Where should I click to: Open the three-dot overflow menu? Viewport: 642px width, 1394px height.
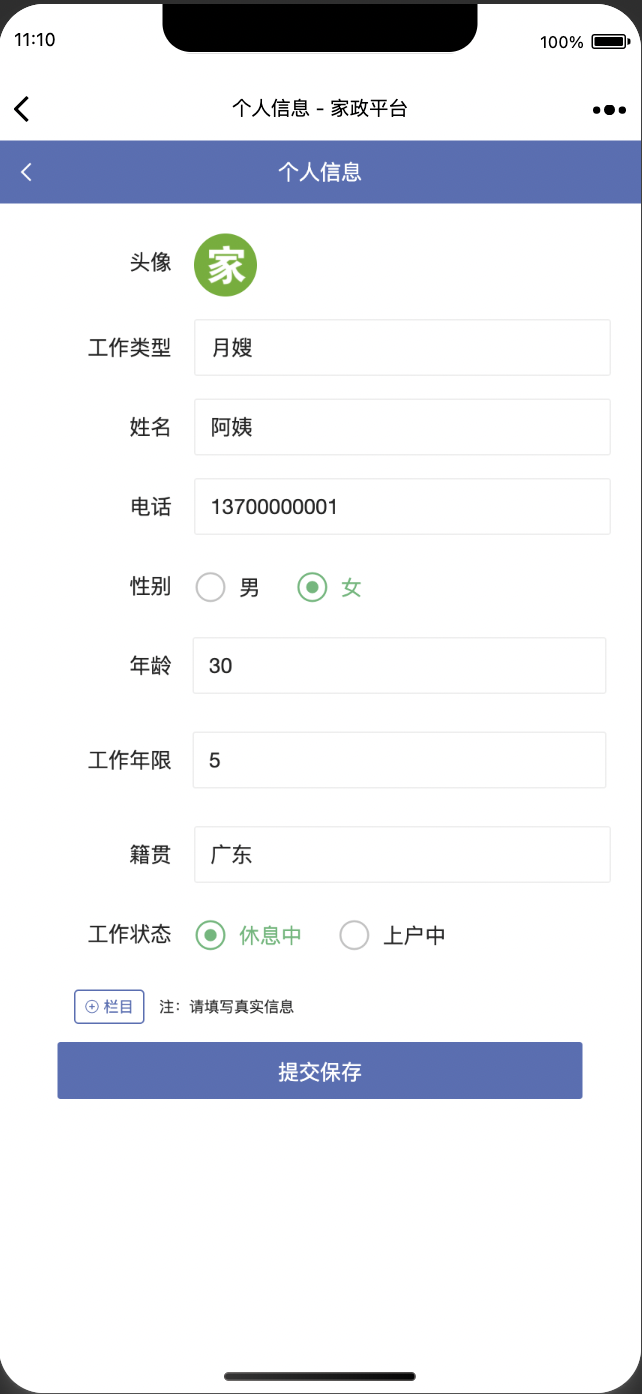click(608, 110)
